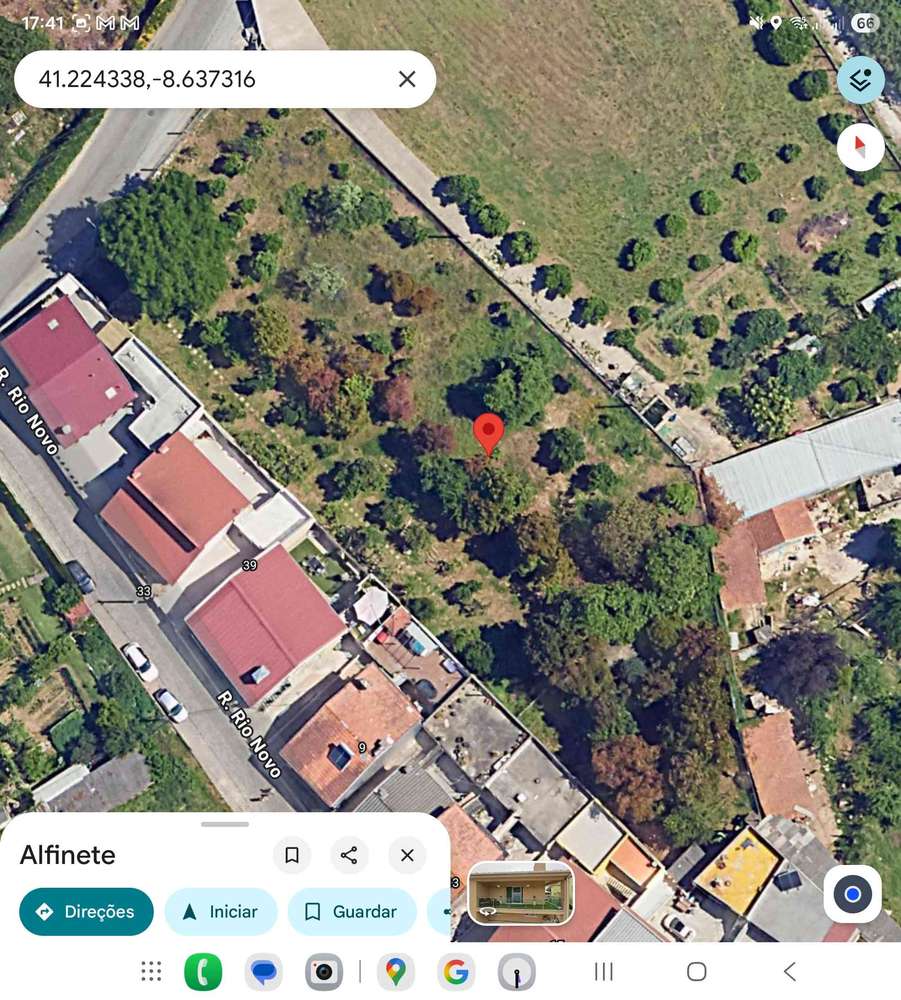Clear the coordinates from the search box
The image size is (901, 1000).
click(x=407, y=79)
